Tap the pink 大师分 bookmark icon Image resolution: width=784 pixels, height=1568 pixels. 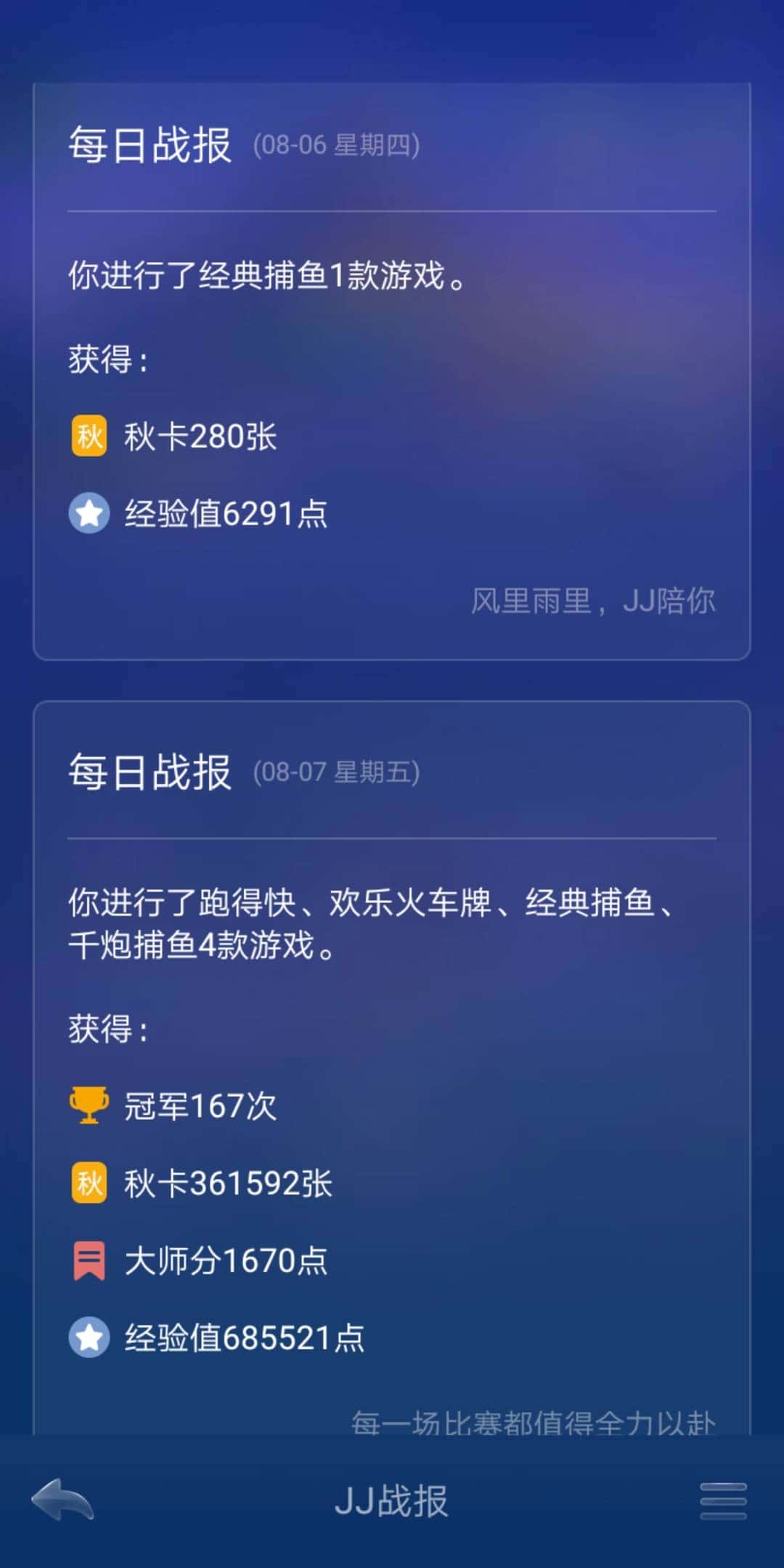[x=87, y=1261]
